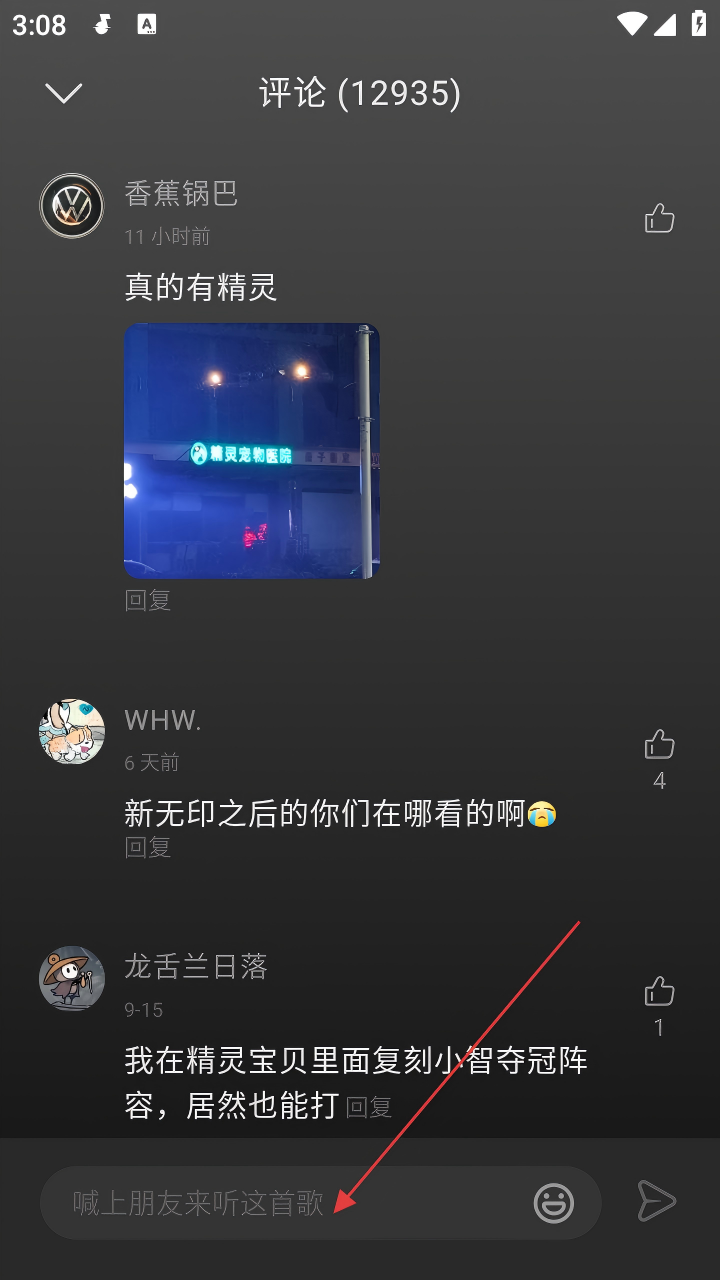720x1280 pixels.
Task: View WHW.'s profile avatar
Action: tap(72, 731)
